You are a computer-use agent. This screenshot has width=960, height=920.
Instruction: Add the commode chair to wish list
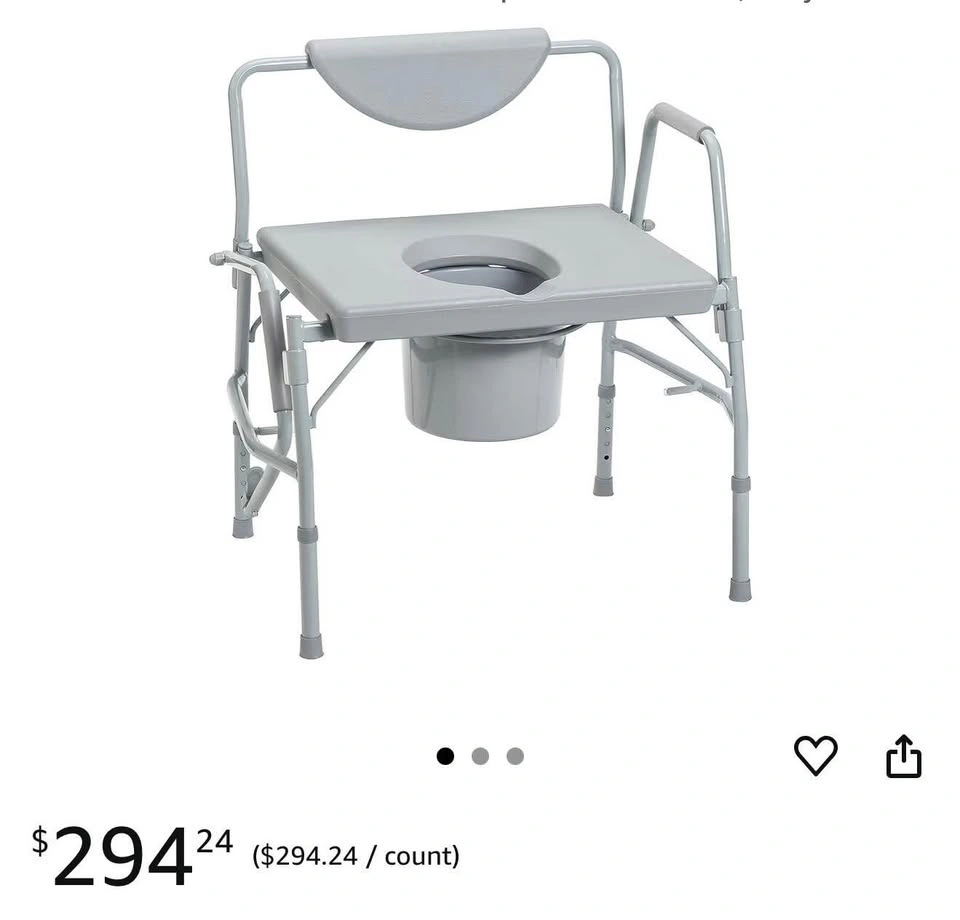pyautogui.click(x=815, y=755)
